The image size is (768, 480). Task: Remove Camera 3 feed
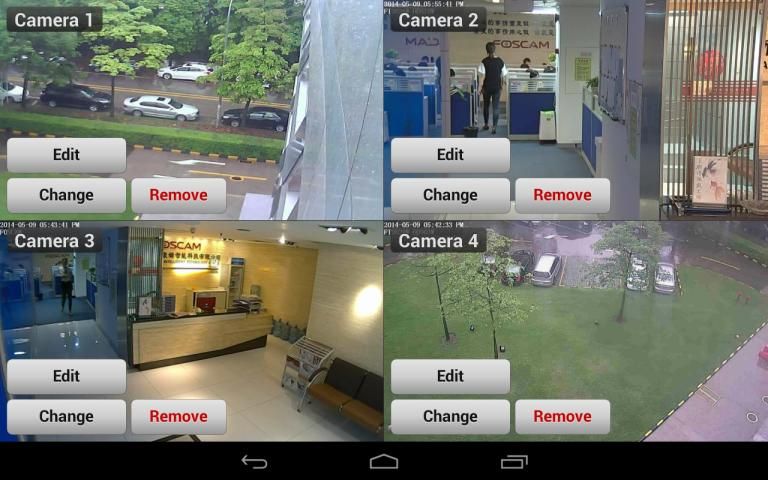[178, 416]
